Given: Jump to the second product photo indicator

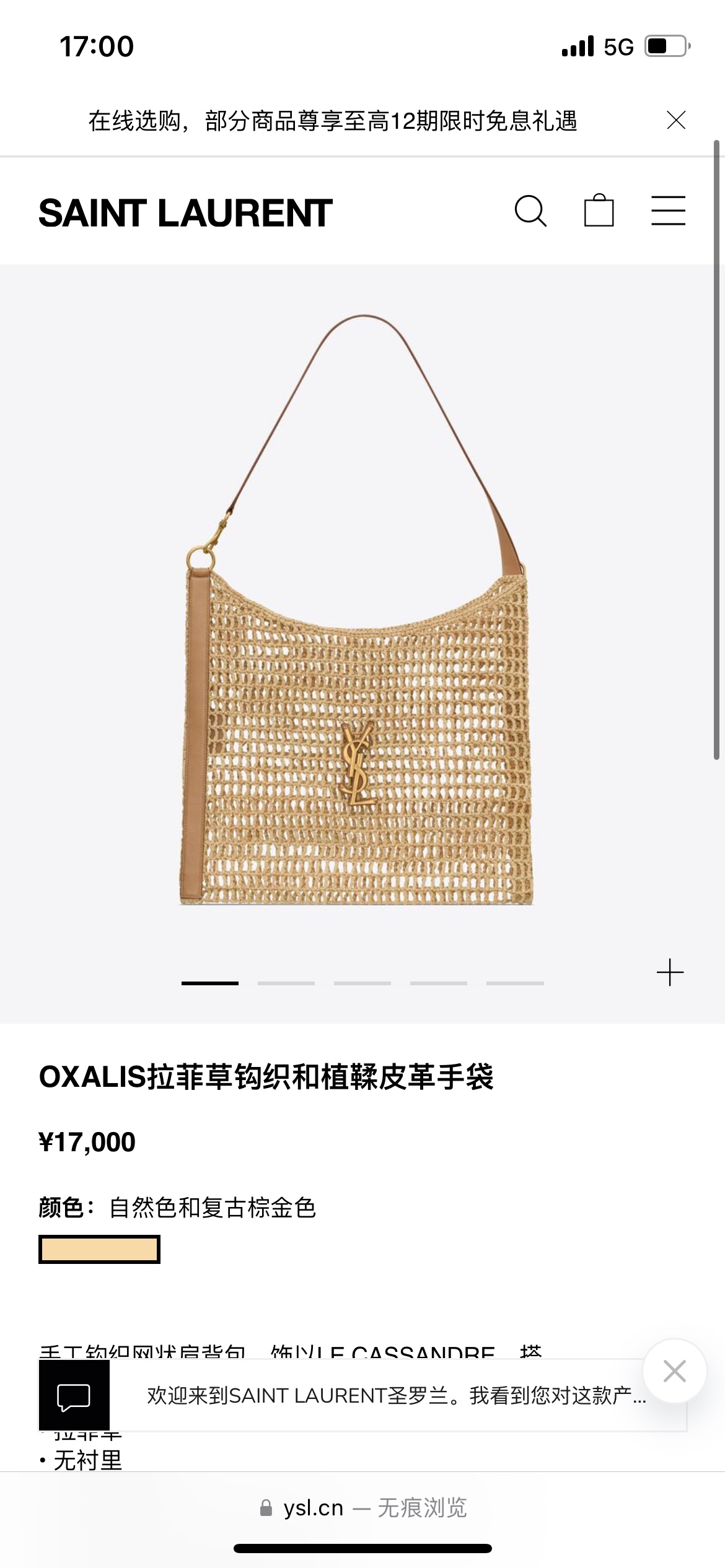Looking at the screenshot, I should 286,983.
